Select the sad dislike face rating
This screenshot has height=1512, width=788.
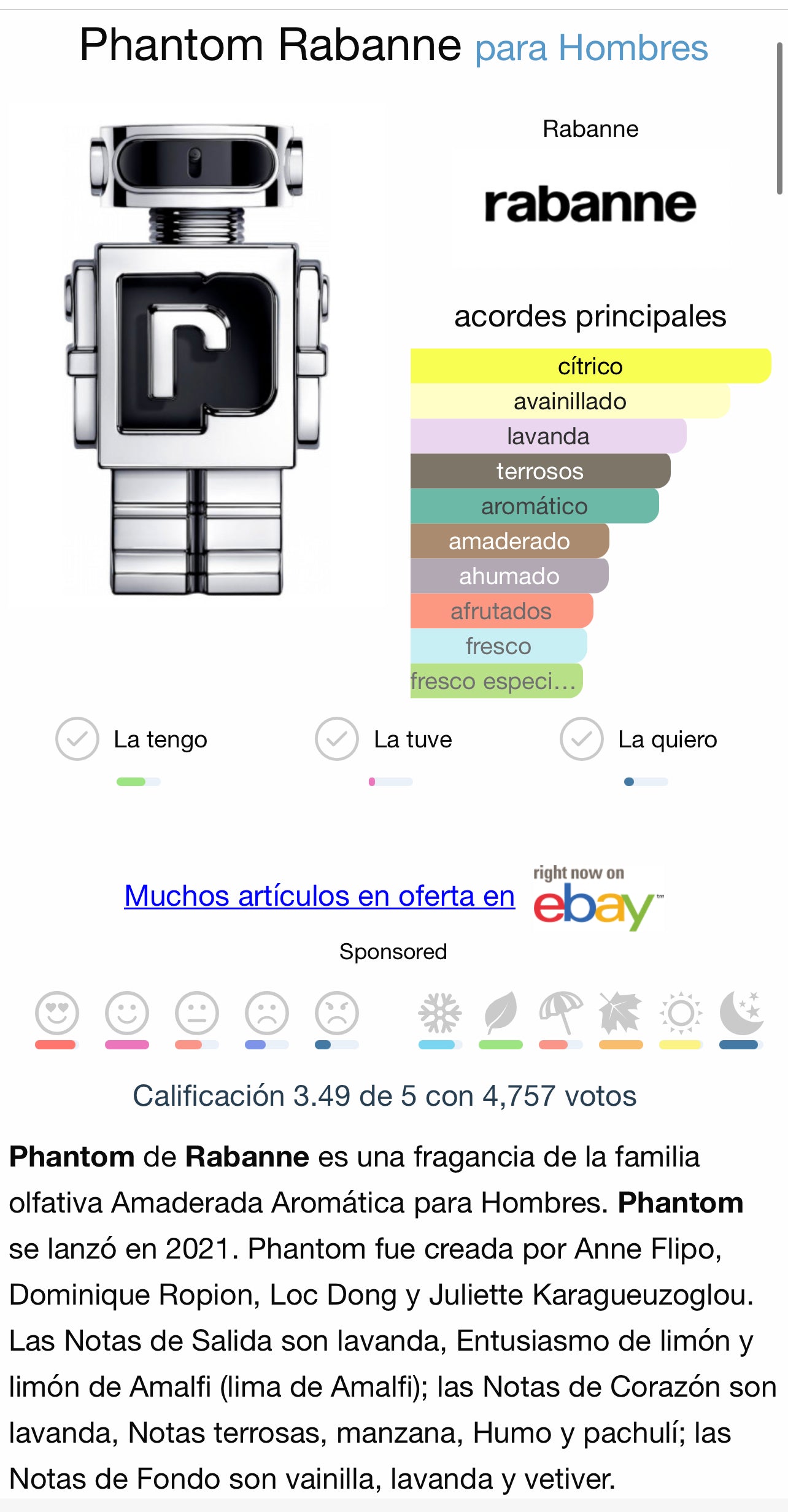267,1013
